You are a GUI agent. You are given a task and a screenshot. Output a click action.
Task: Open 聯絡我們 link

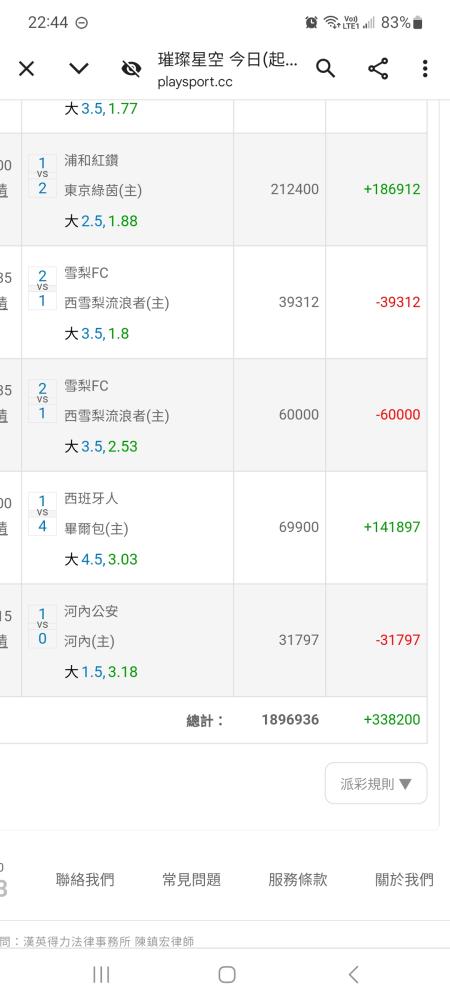tap(85, 879)
